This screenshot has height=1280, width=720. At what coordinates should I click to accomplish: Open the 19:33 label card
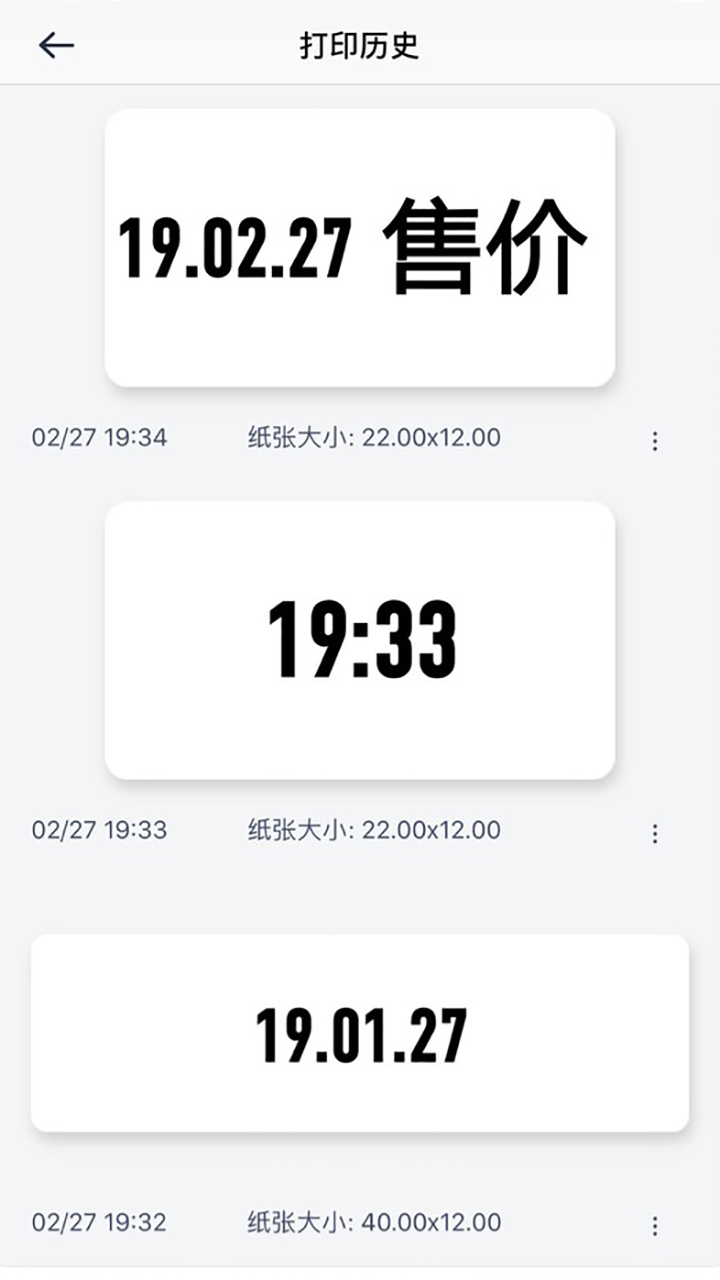tap(360, 640)
